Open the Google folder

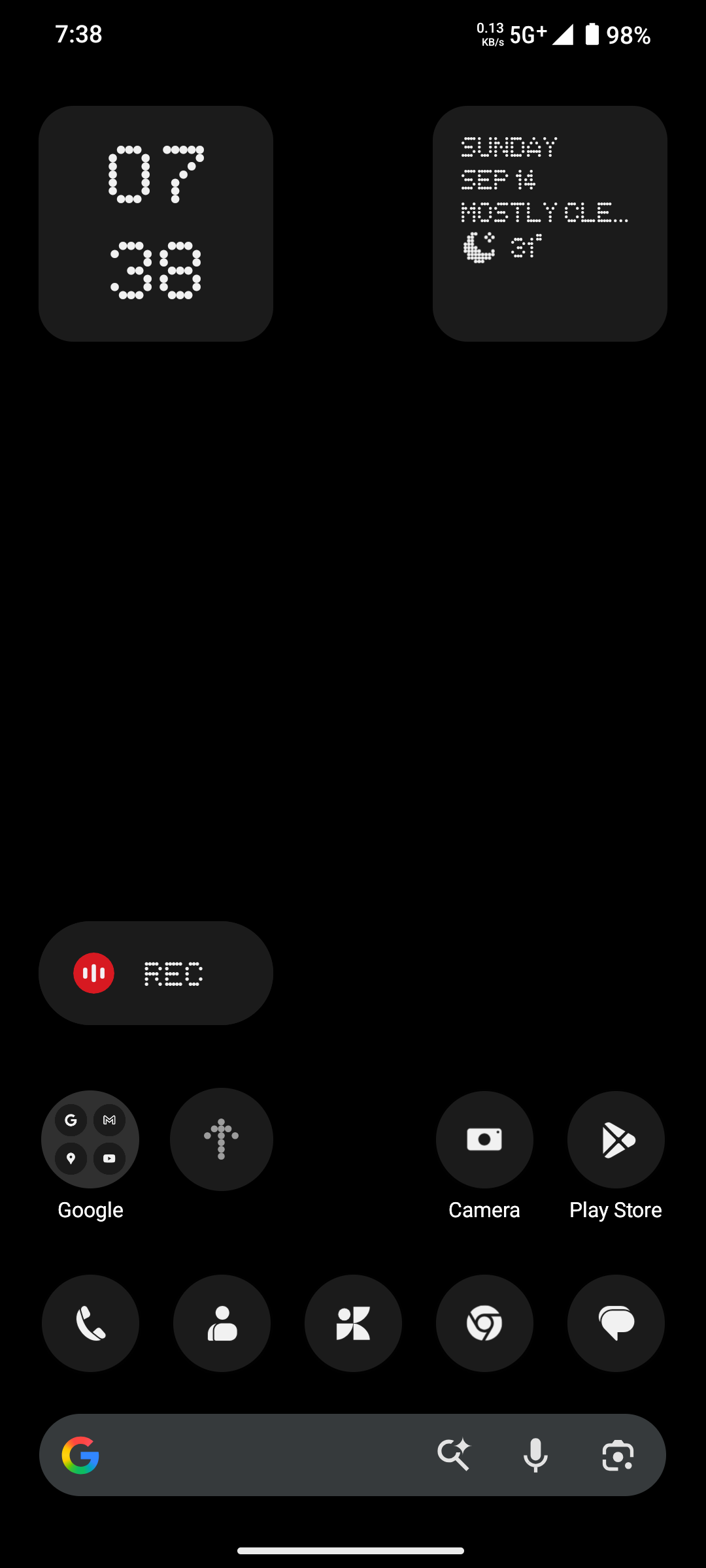click(90, 1139)
